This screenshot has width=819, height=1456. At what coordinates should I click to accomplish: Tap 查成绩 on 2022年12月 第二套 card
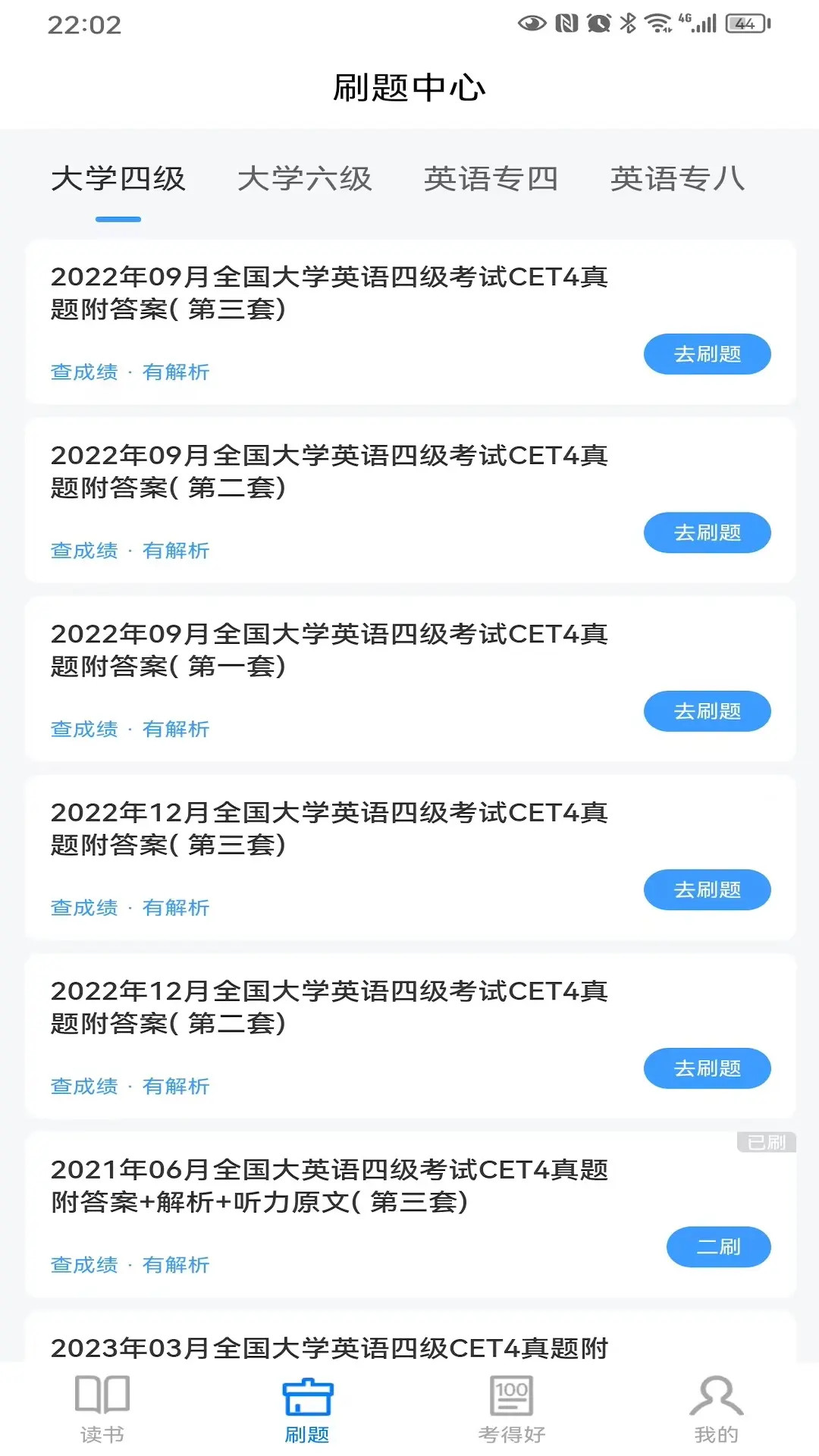click(x=83, y=1087)
